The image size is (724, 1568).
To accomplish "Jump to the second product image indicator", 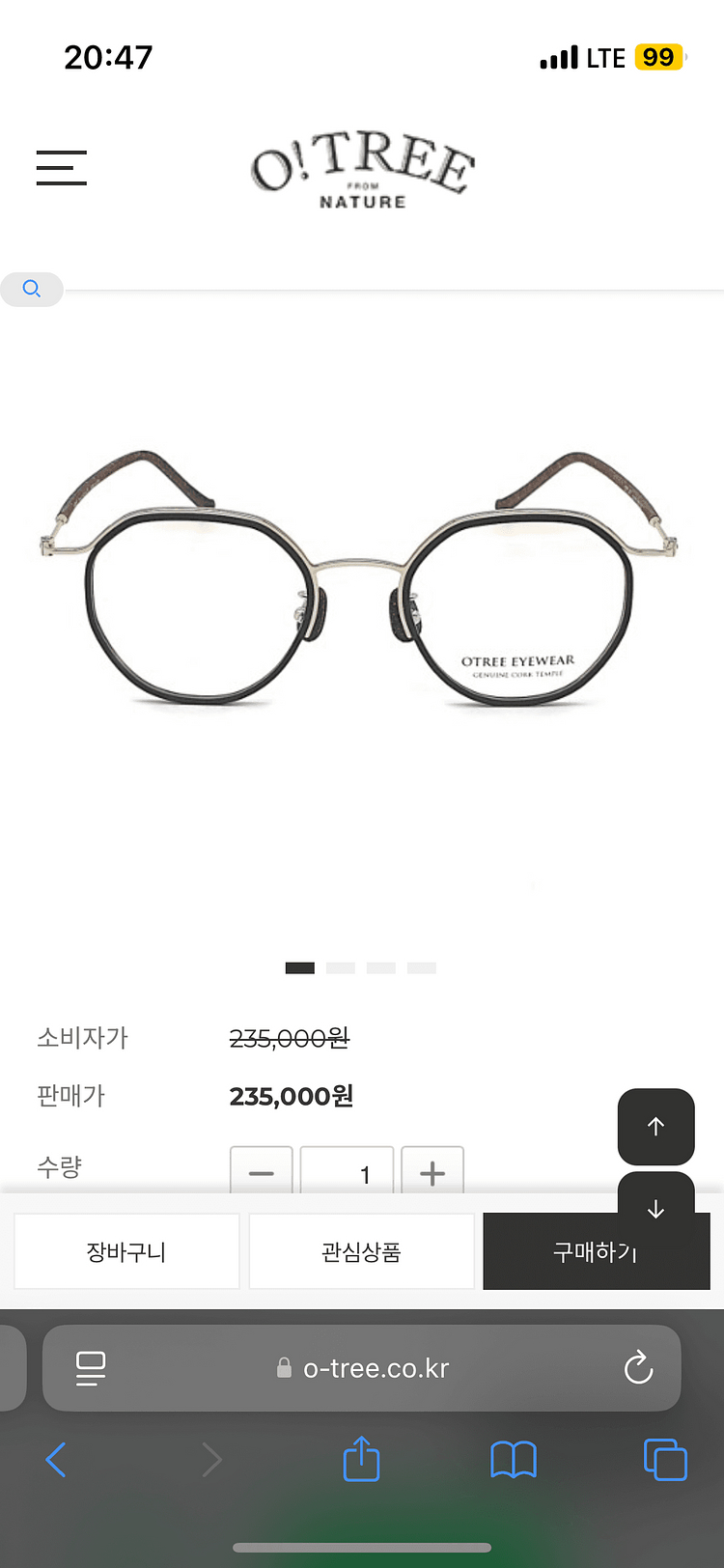I will (x=341, y=967).
